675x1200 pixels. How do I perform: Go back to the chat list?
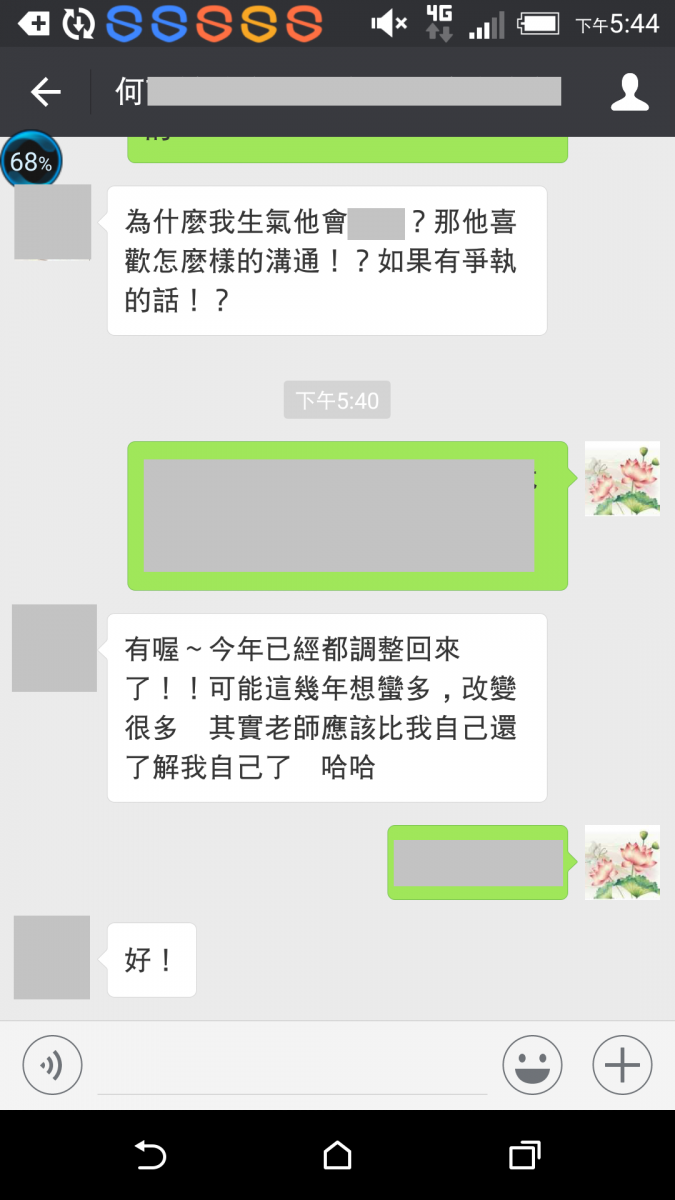click(x=45, y=92)
